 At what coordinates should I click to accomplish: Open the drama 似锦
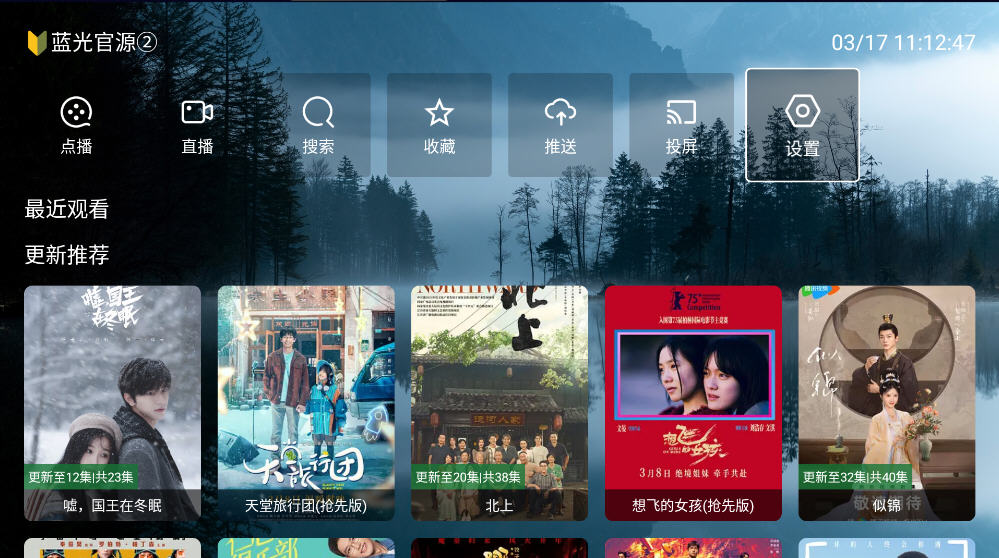pos(886,402)
